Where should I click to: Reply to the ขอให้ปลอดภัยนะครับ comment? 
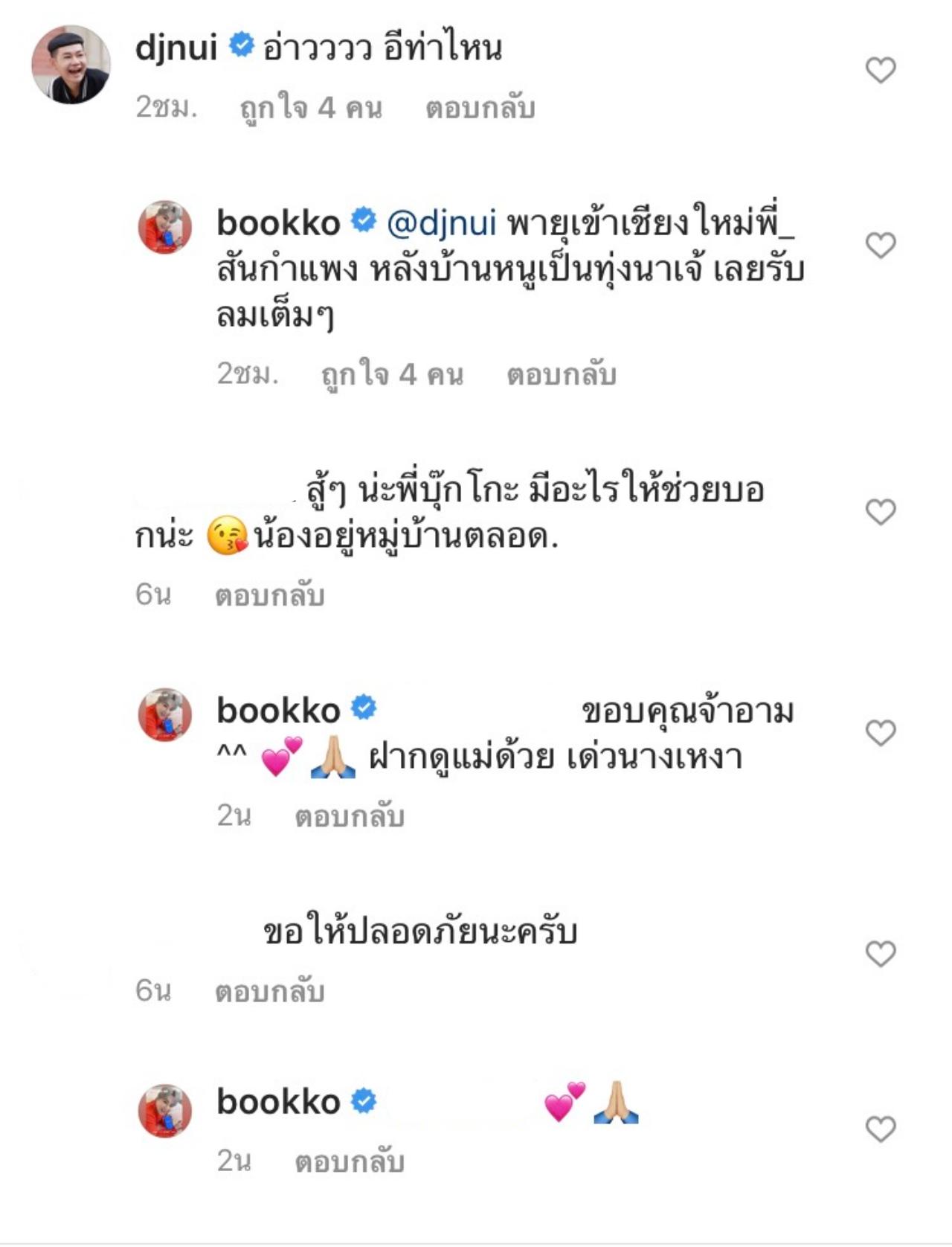(x=269, y=991)
